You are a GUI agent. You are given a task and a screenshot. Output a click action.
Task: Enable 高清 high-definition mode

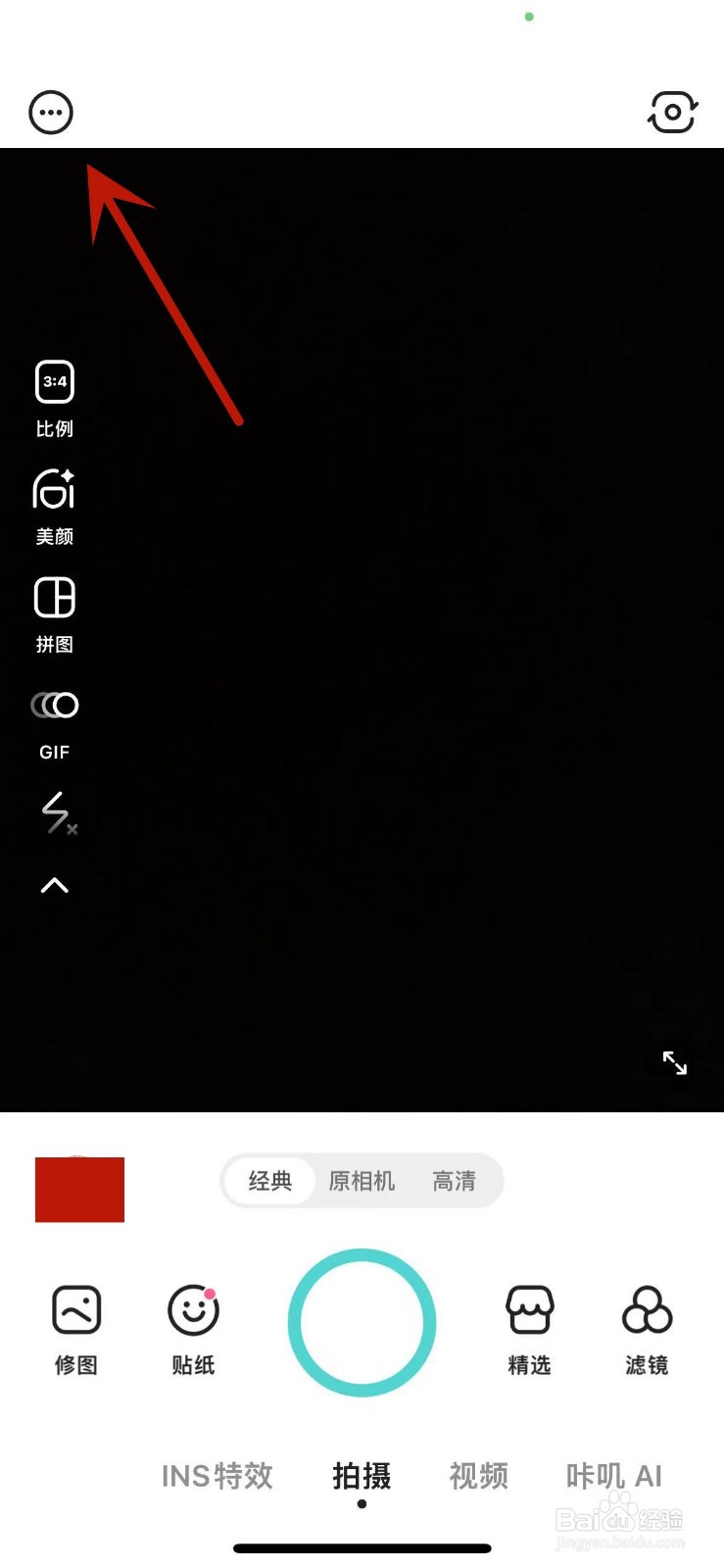(455, 1181)
